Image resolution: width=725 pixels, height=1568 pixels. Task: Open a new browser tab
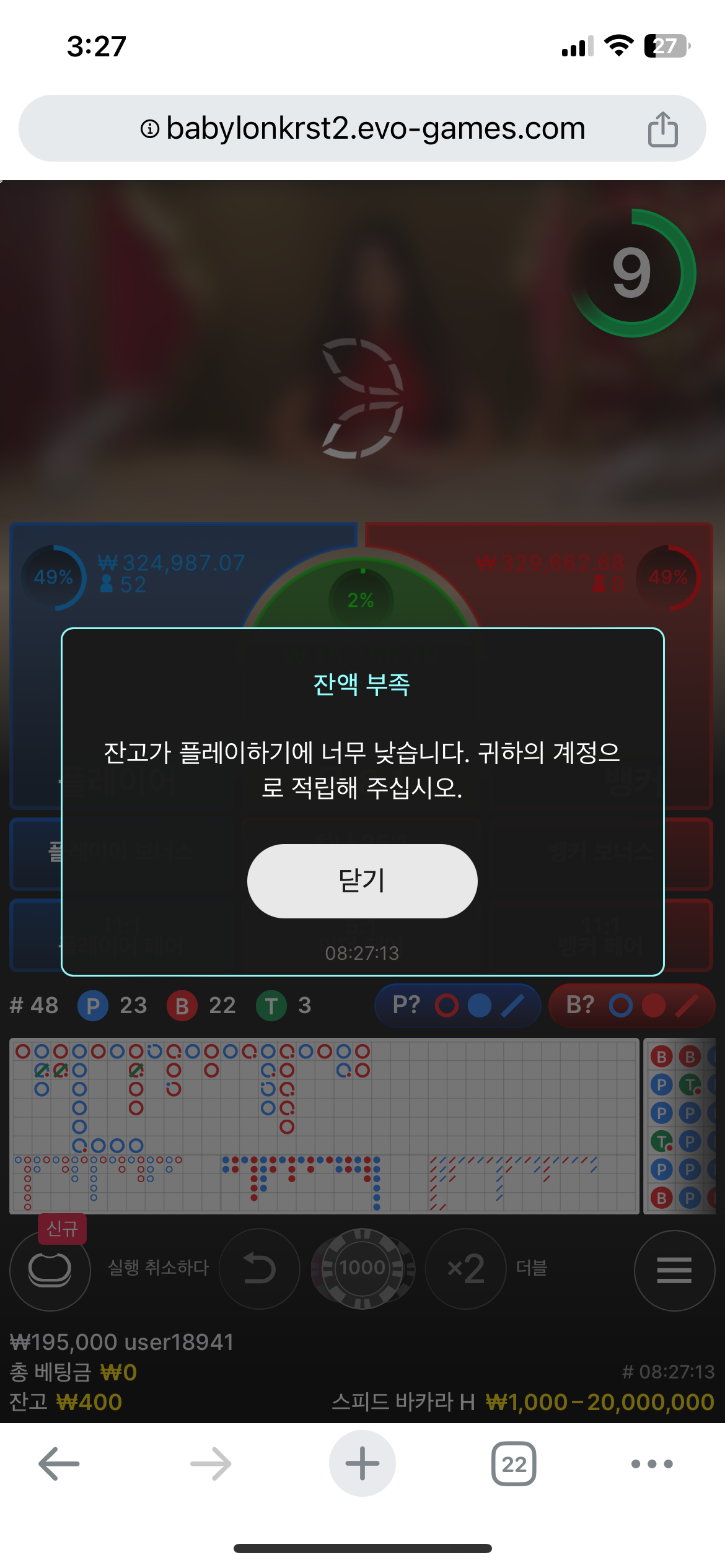tap(362, 1464)
